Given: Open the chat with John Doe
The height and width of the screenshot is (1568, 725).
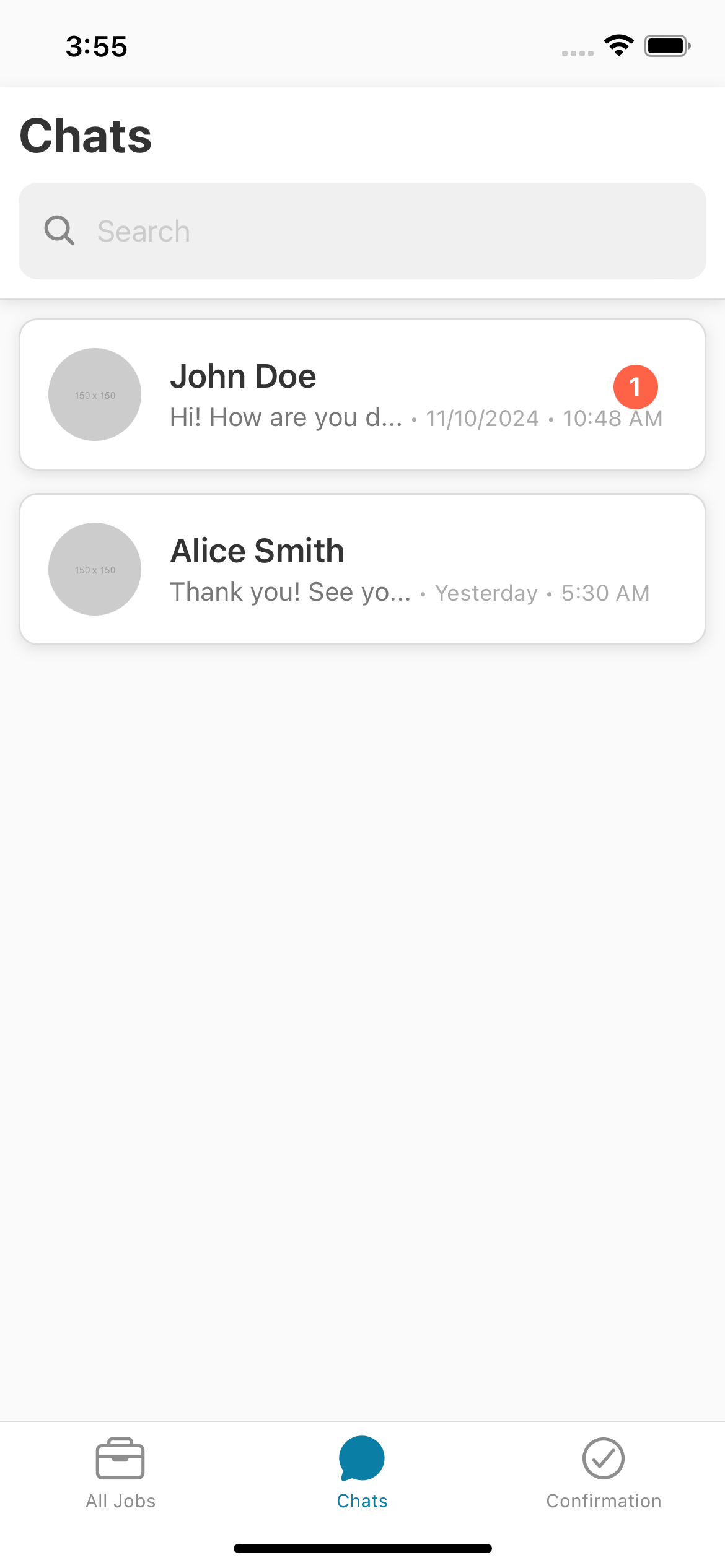Looking at the screenshot, I should (x=362, y=394).
